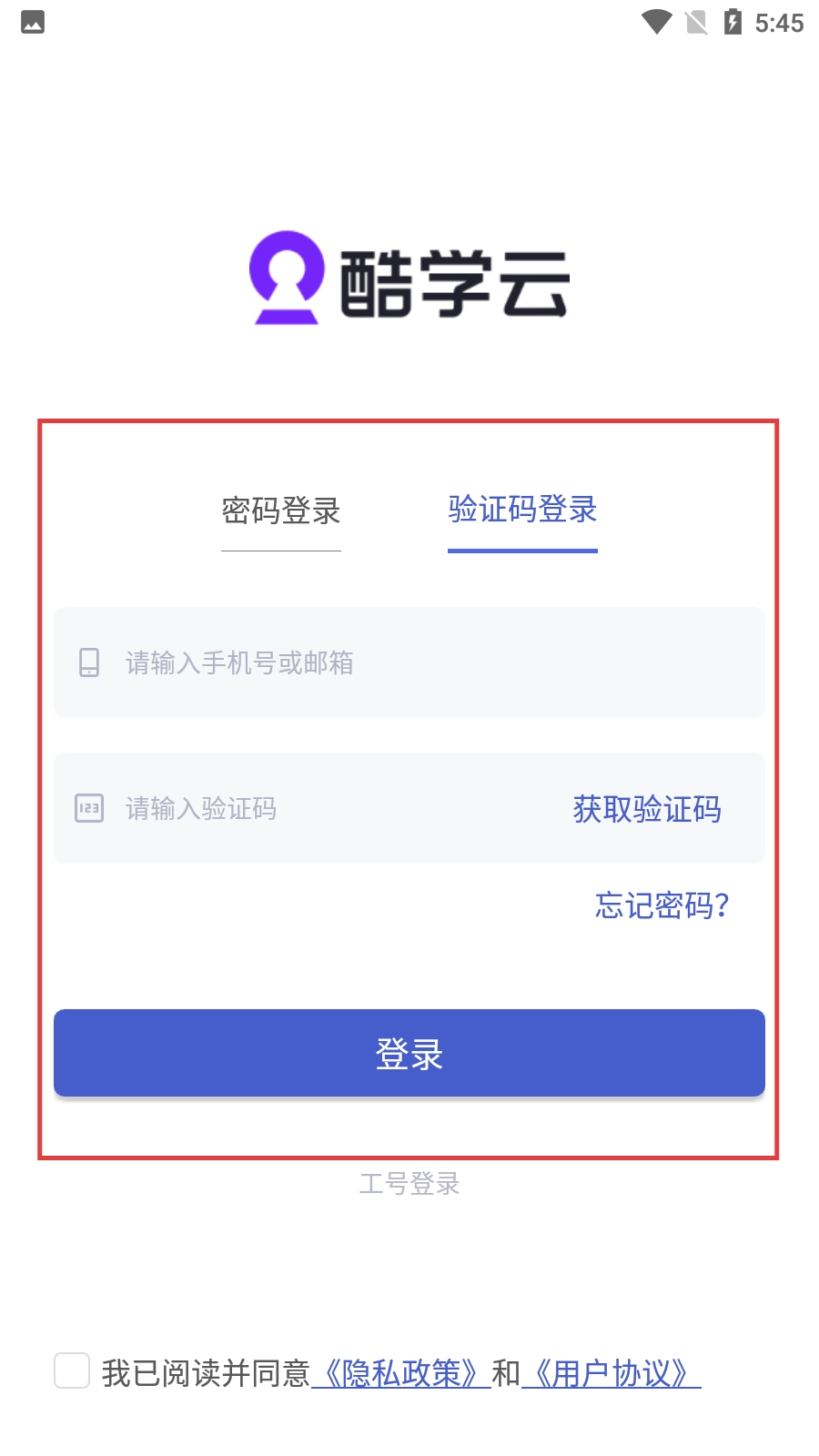Open the 忘记密码? link
The width and height of the screenshot is (819, 1456).
[662, 905]
